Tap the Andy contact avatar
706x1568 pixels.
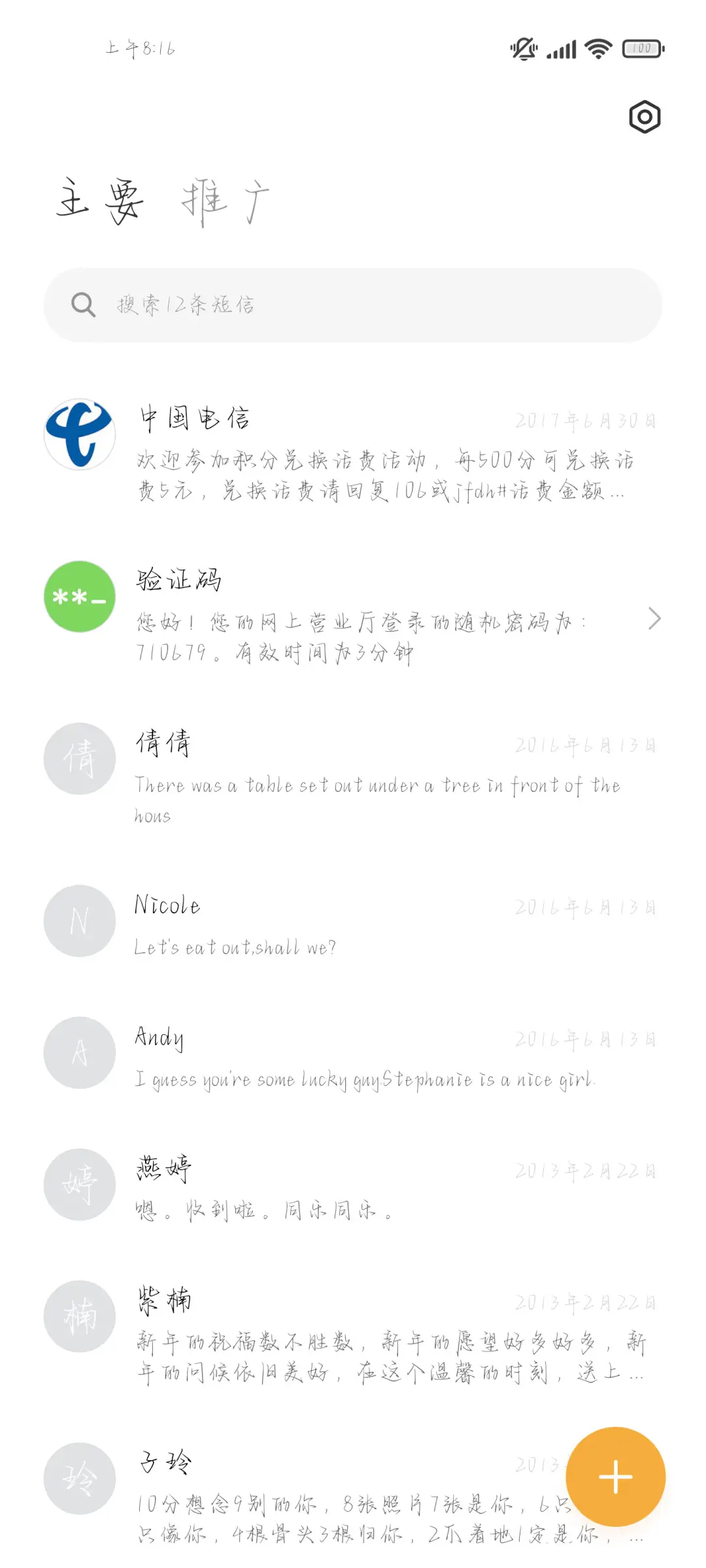click(x=78, y=1052)
